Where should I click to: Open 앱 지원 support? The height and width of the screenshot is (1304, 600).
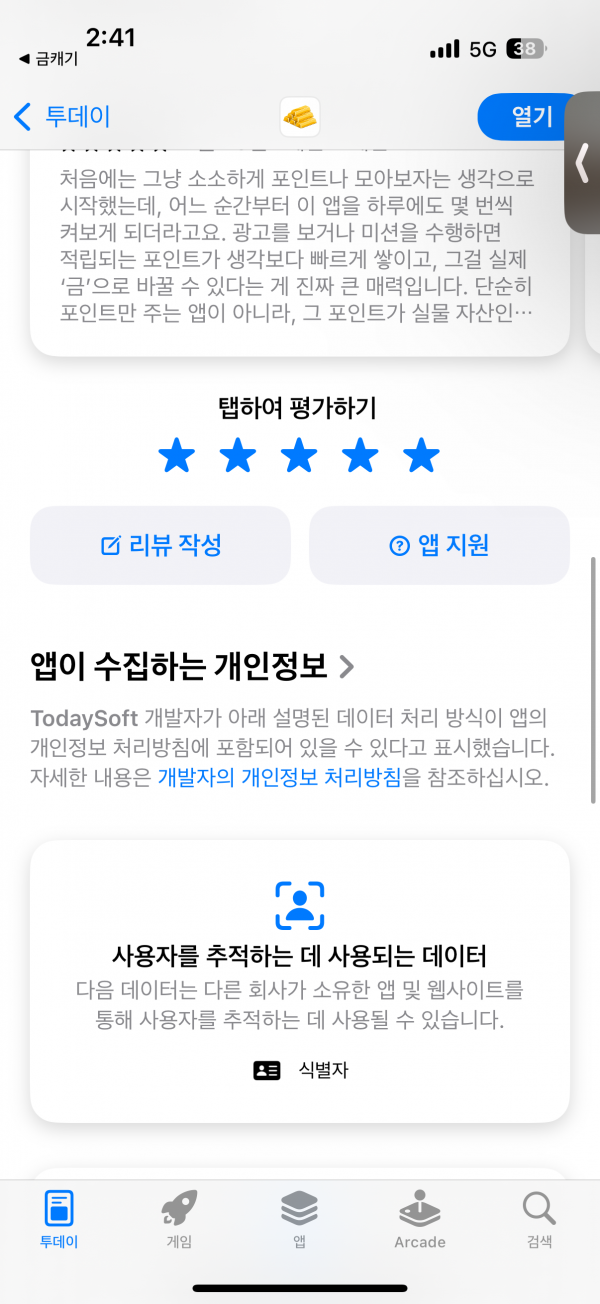(439, 545)
